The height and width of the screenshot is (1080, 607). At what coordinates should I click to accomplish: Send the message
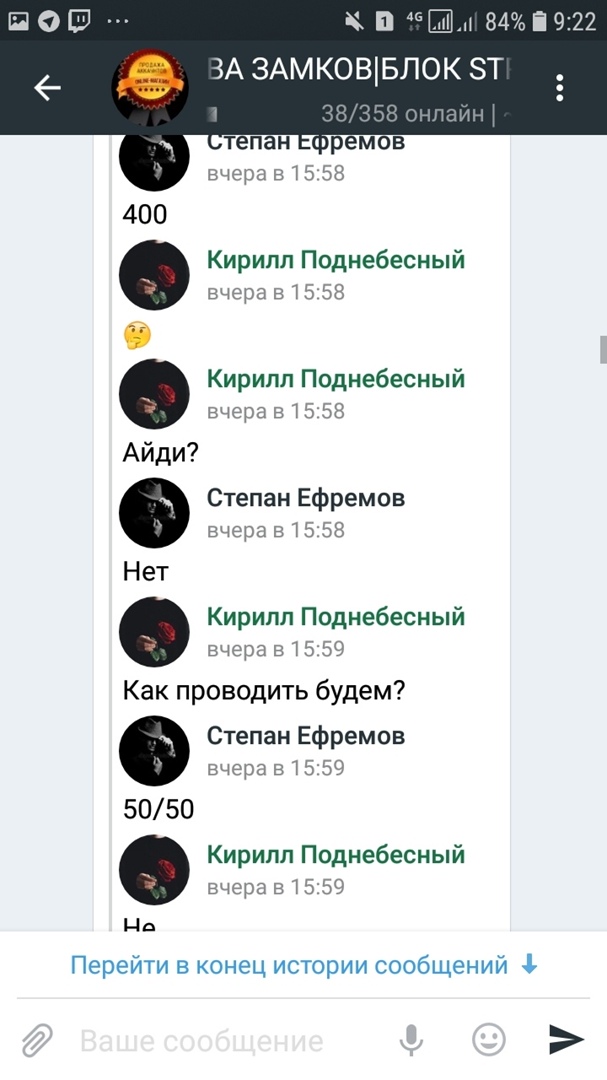point(566,1040)
